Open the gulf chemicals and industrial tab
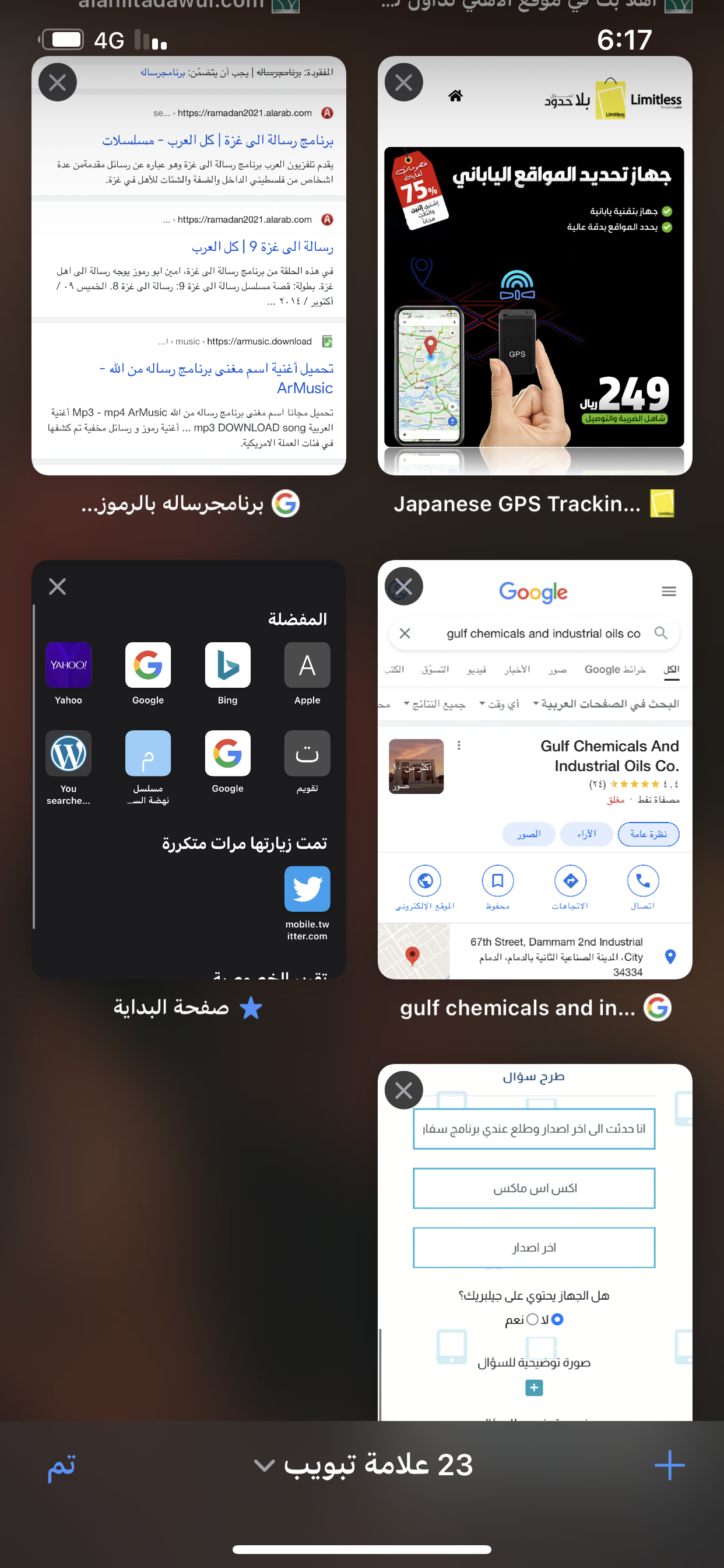The image size is (724, 1568). pyautogui.click(x=534, y=792)
